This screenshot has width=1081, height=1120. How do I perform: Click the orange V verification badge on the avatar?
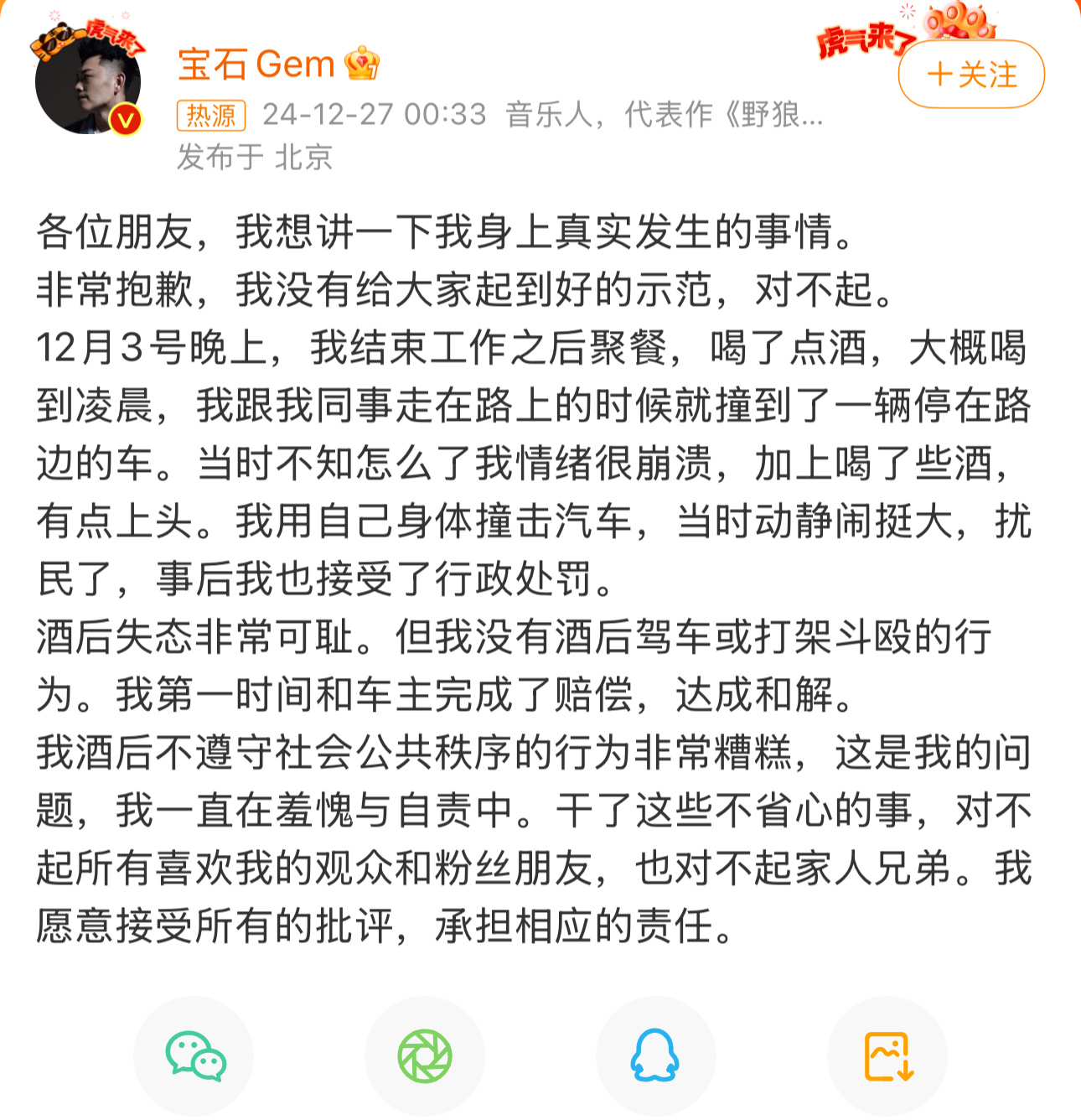click(x=124, y=118)
